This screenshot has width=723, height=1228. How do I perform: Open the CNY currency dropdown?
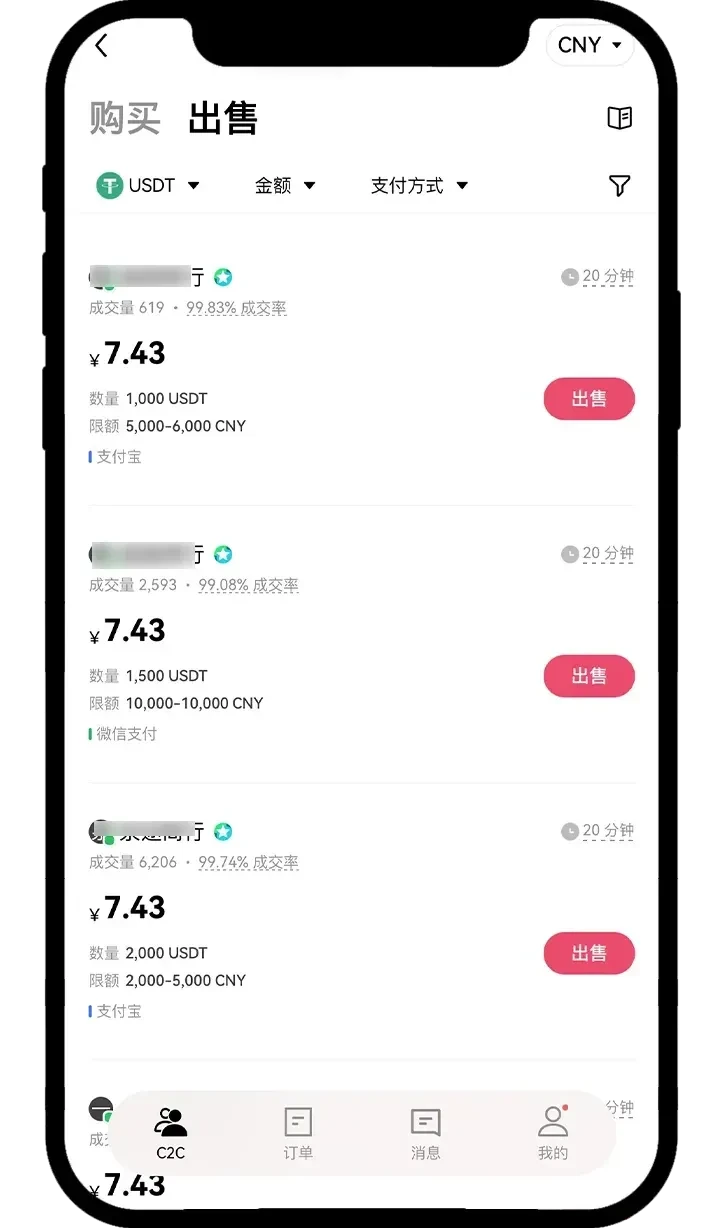[589, 45]
